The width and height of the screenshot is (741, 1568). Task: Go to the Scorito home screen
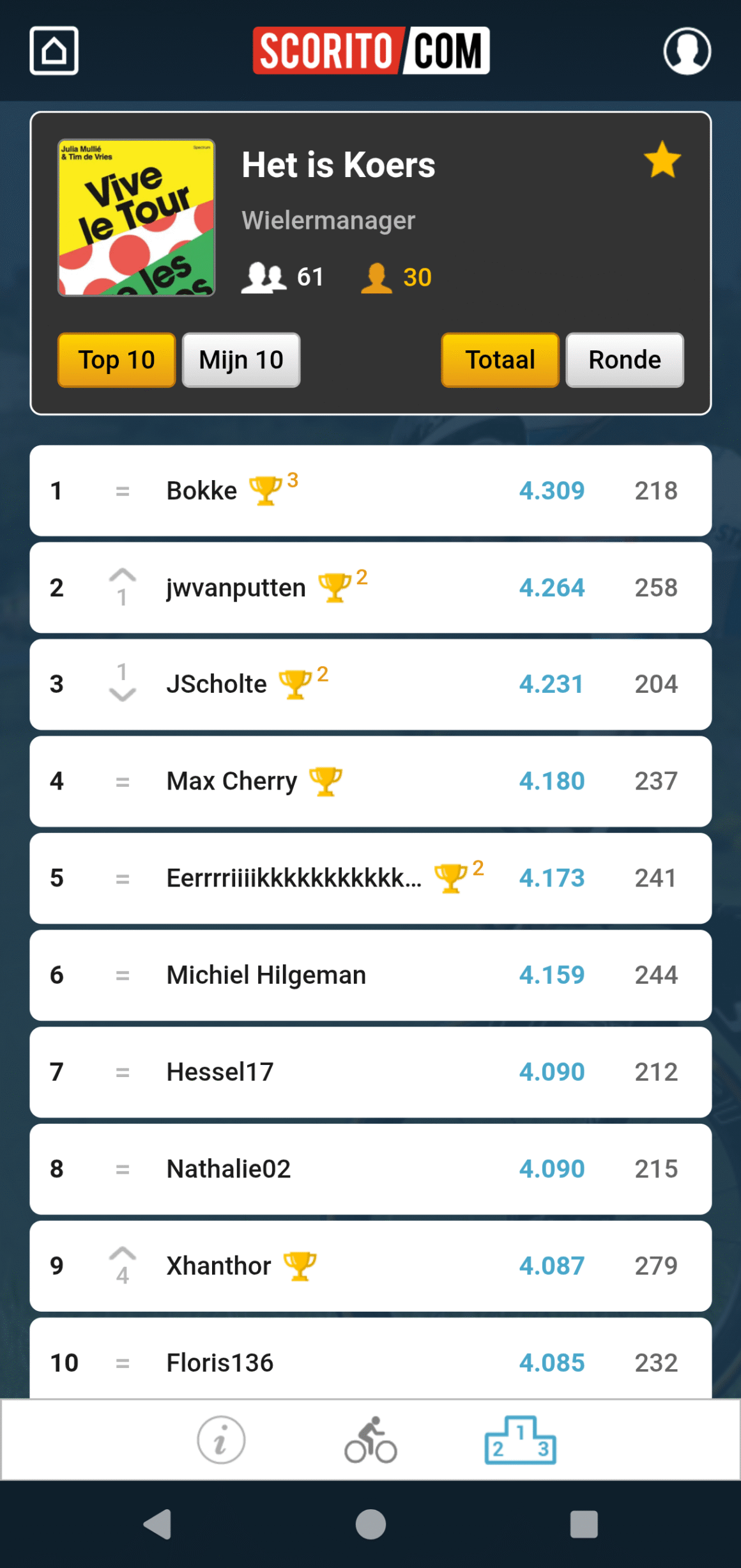(x=54, y=50)
